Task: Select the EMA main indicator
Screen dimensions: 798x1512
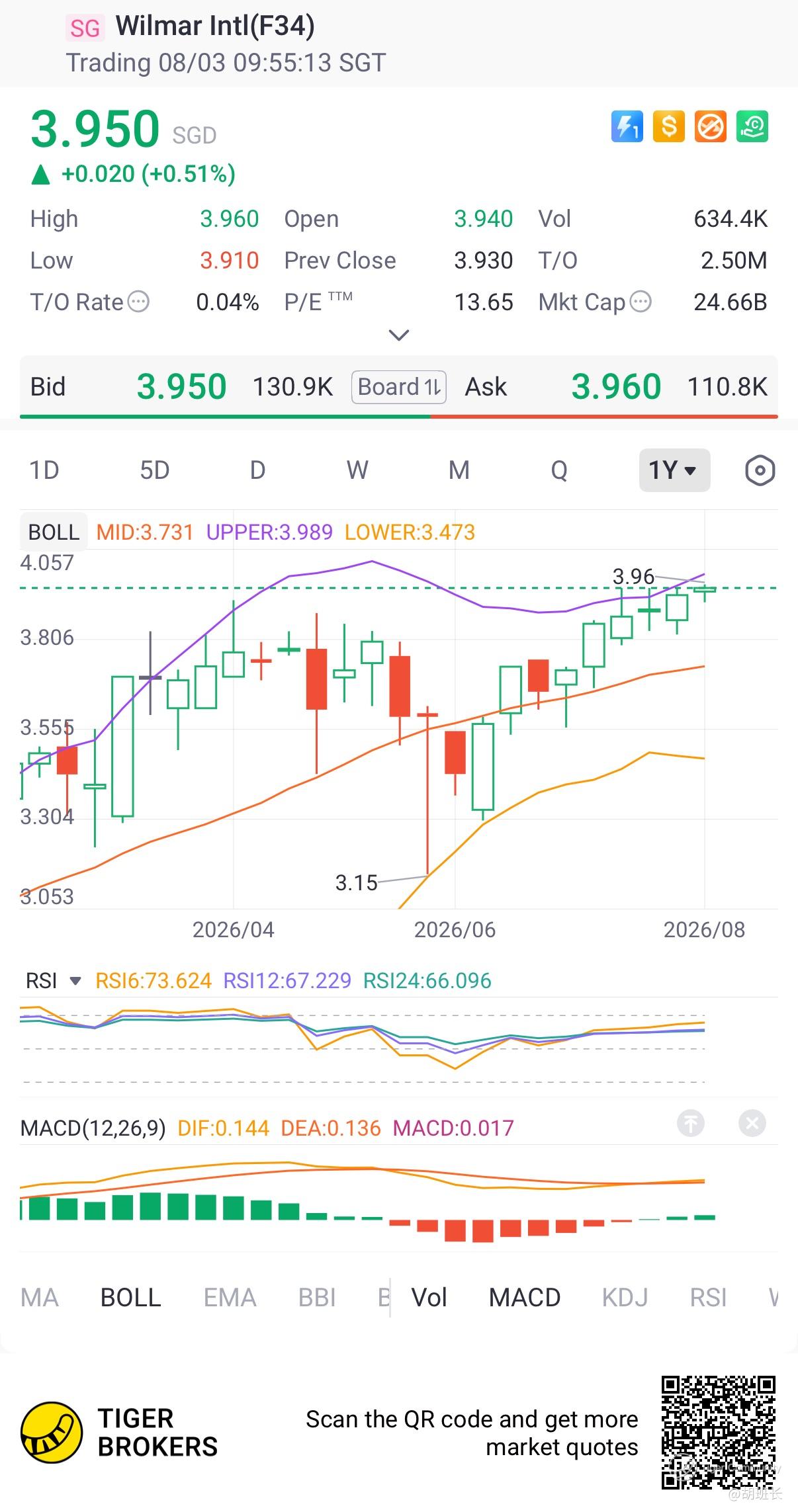Action: [x=230, y=1297]
